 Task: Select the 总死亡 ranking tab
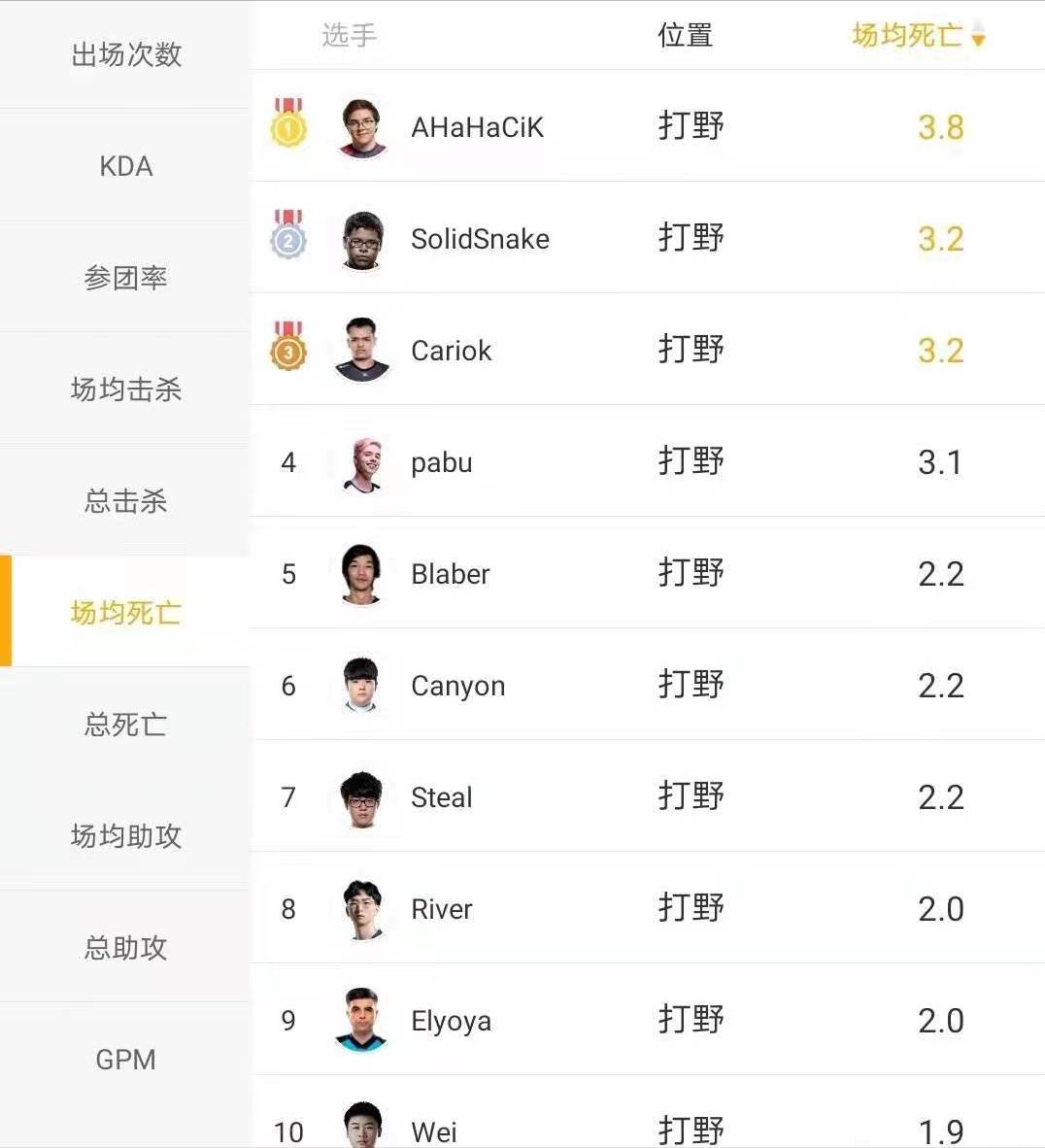[x=125, y=725]
